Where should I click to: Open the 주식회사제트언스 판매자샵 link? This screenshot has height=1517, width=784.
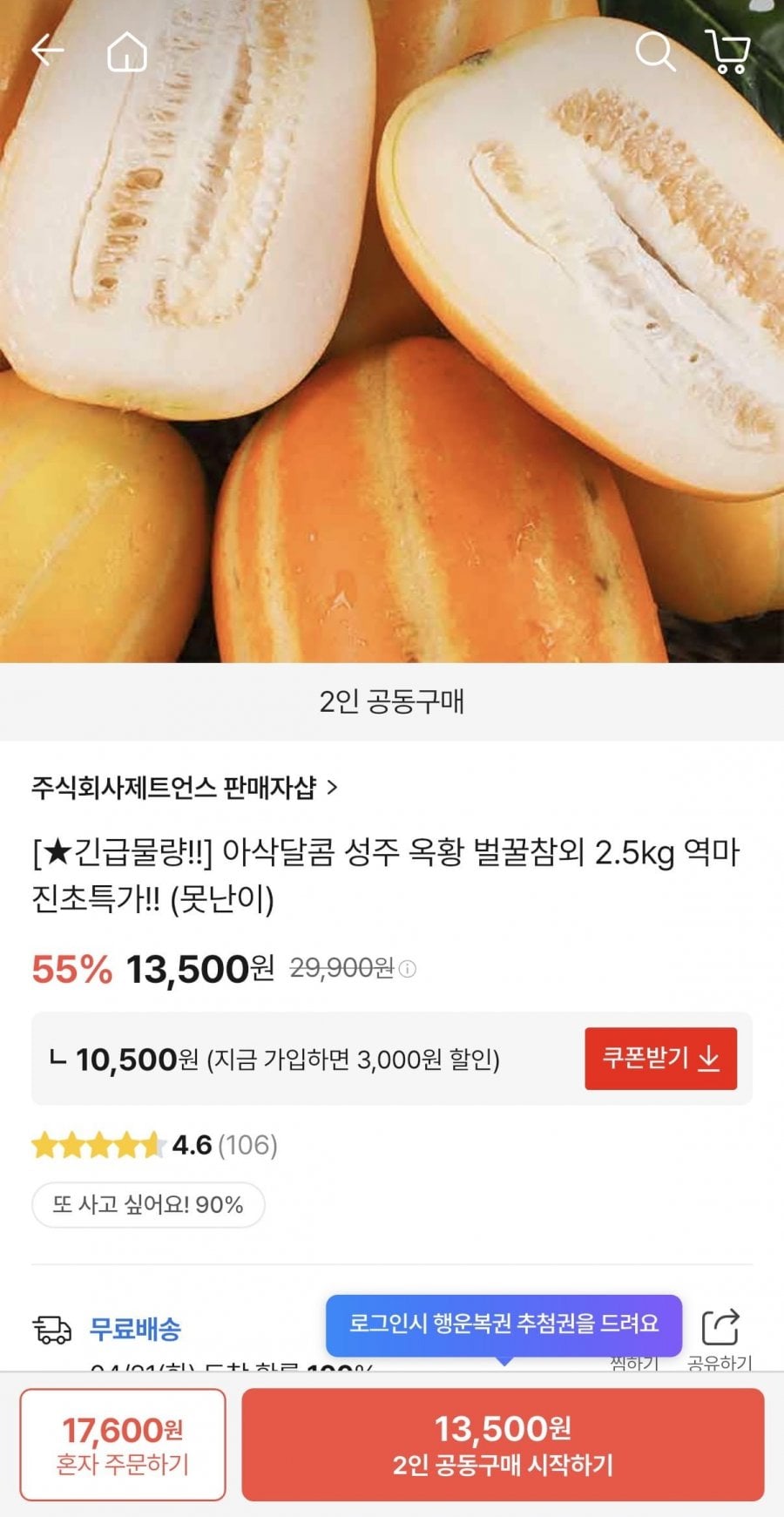coord(184,788)
